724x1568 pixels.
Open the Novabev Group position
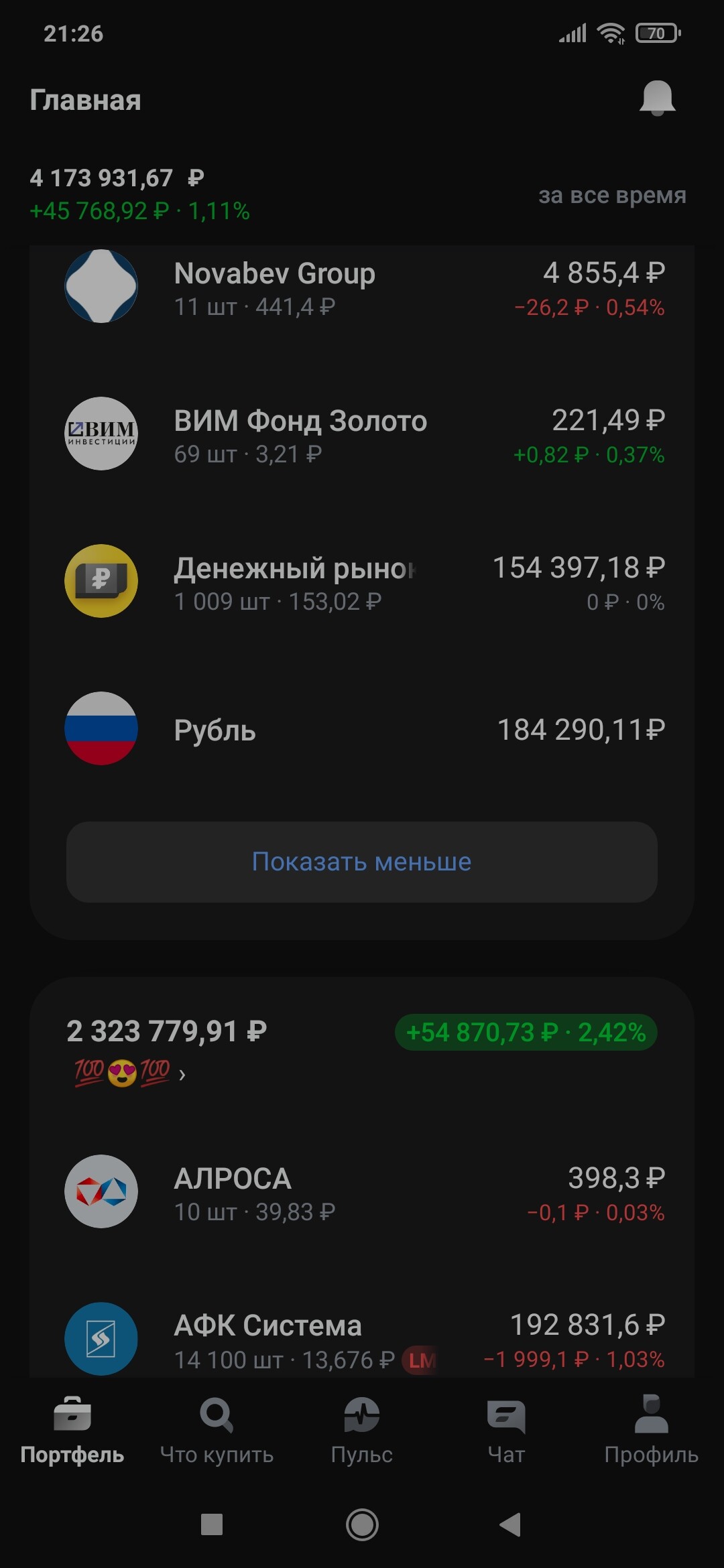point(362,288)
